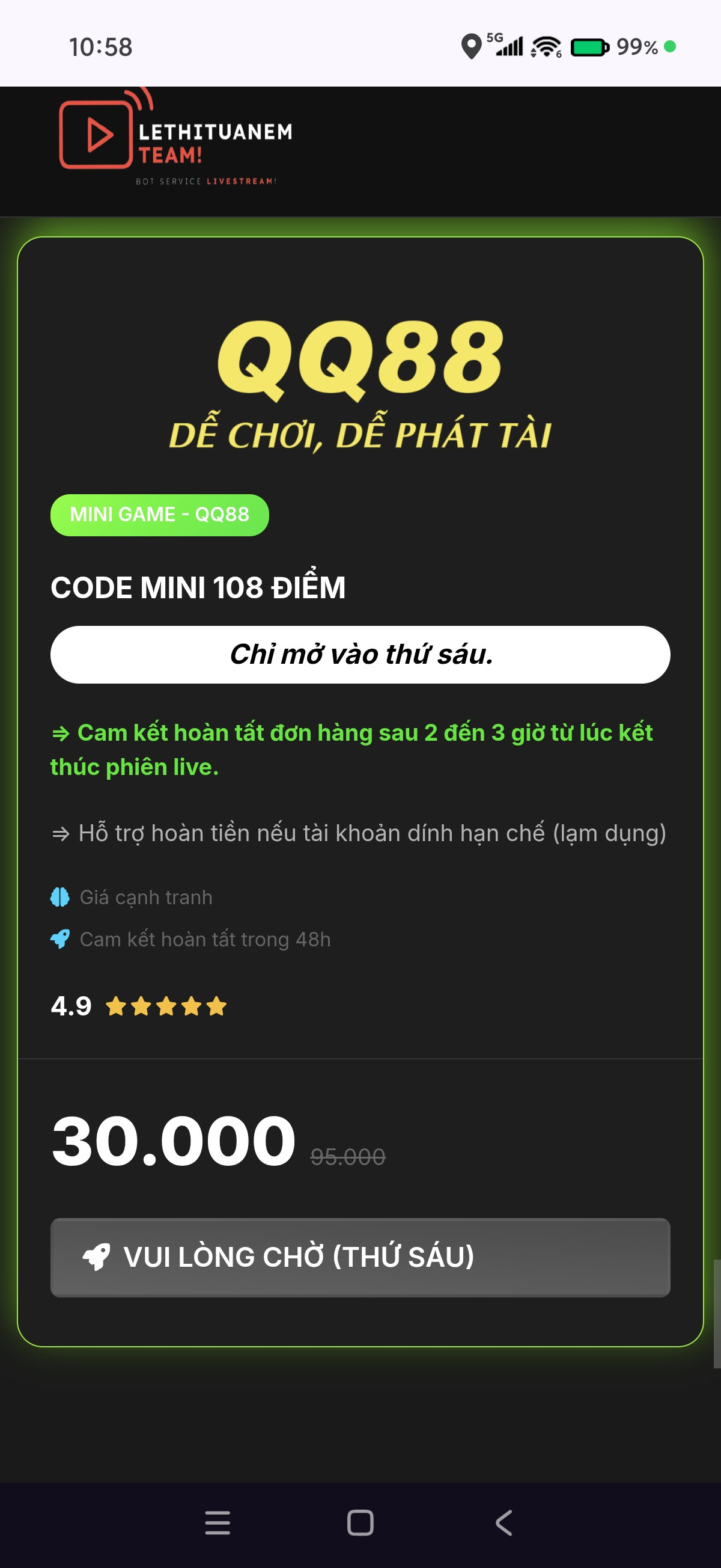Tap the VUI LÒNG CHỜ (THỨ SÁU) button
The height and width of the screenshot is (1568, 721).
tap(360, 1257)
